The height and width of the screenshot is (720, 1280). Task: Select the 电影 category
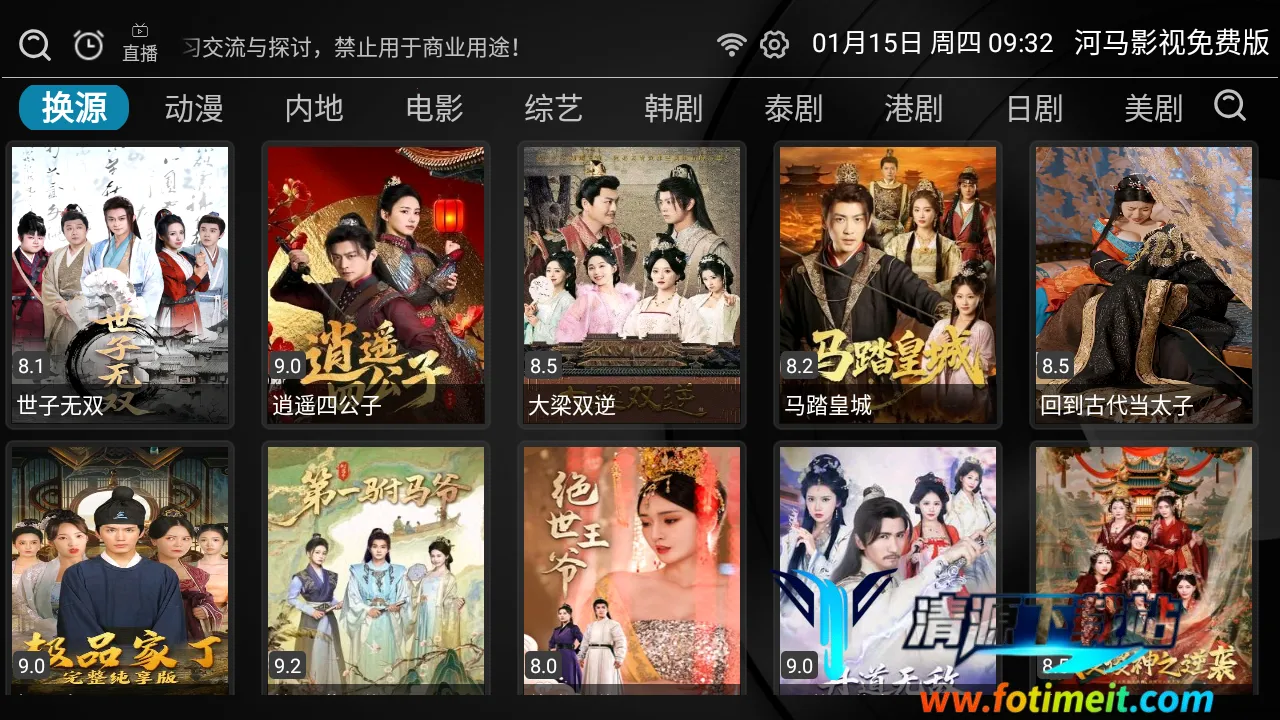coord(434,108)
